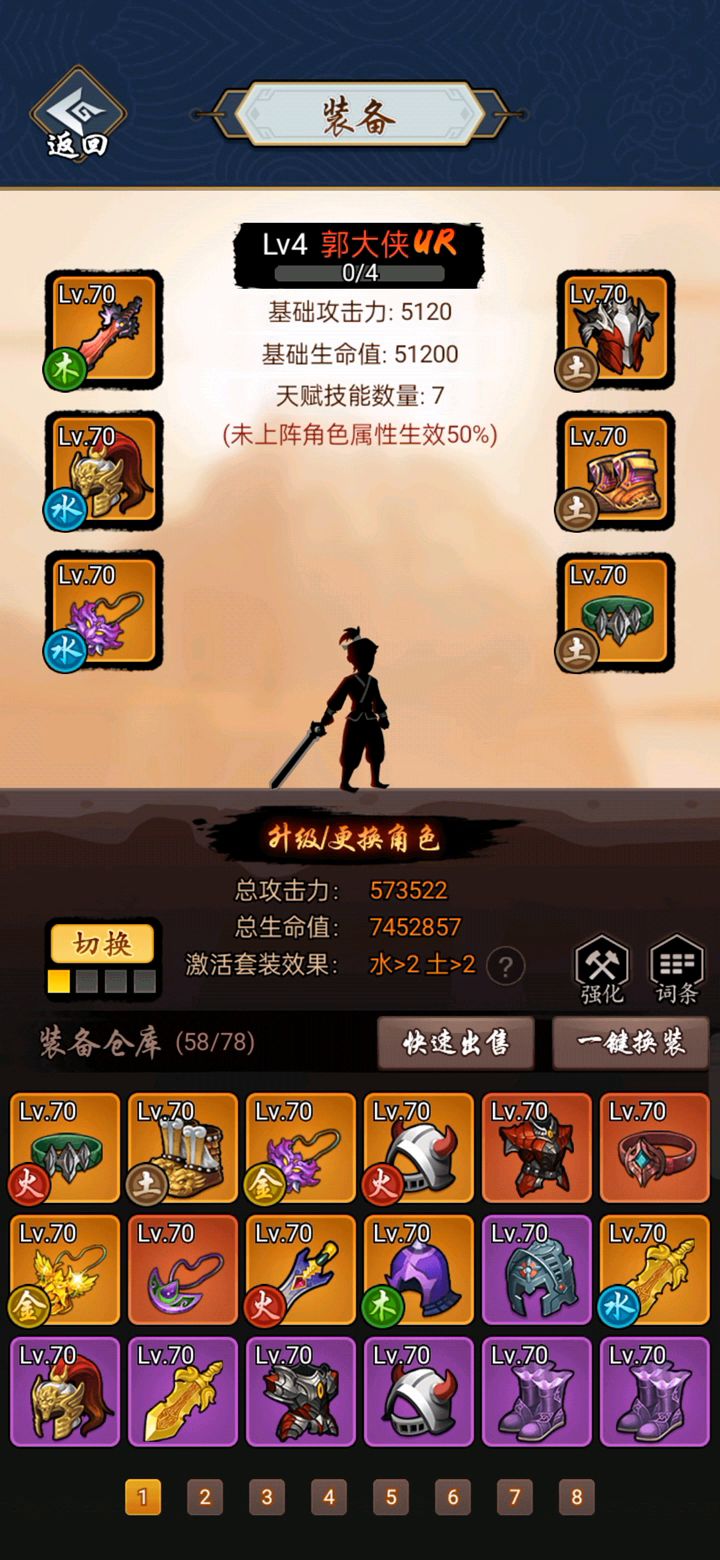This screenshot has height=1560, width=720.
Task: Pick the water-element golden sword in warehouse
Action: pyautogui.click(x=655, y=1269)
